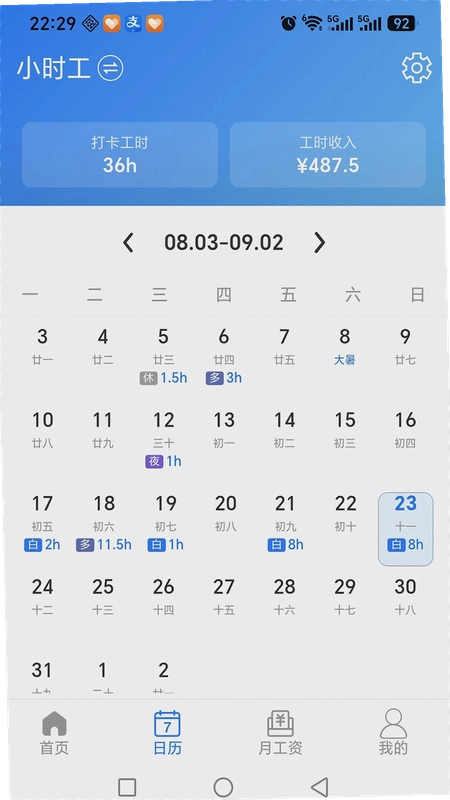Select day 17 with 白 2h

tap(42, 523)
